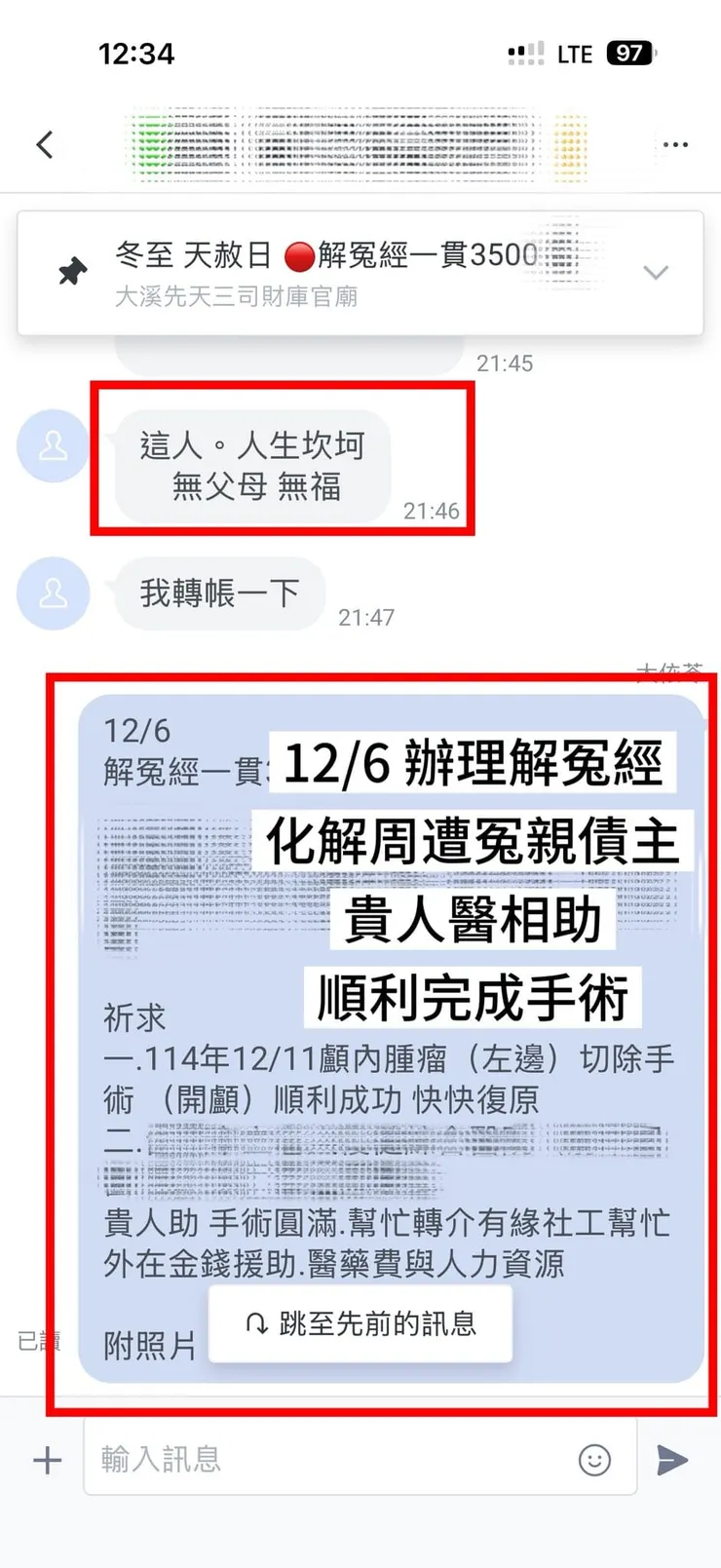Tap the sender avatar beside 這人。人生坎坷
The image size is (721, 1568).
pyautogui.click(x=54, y=445)
